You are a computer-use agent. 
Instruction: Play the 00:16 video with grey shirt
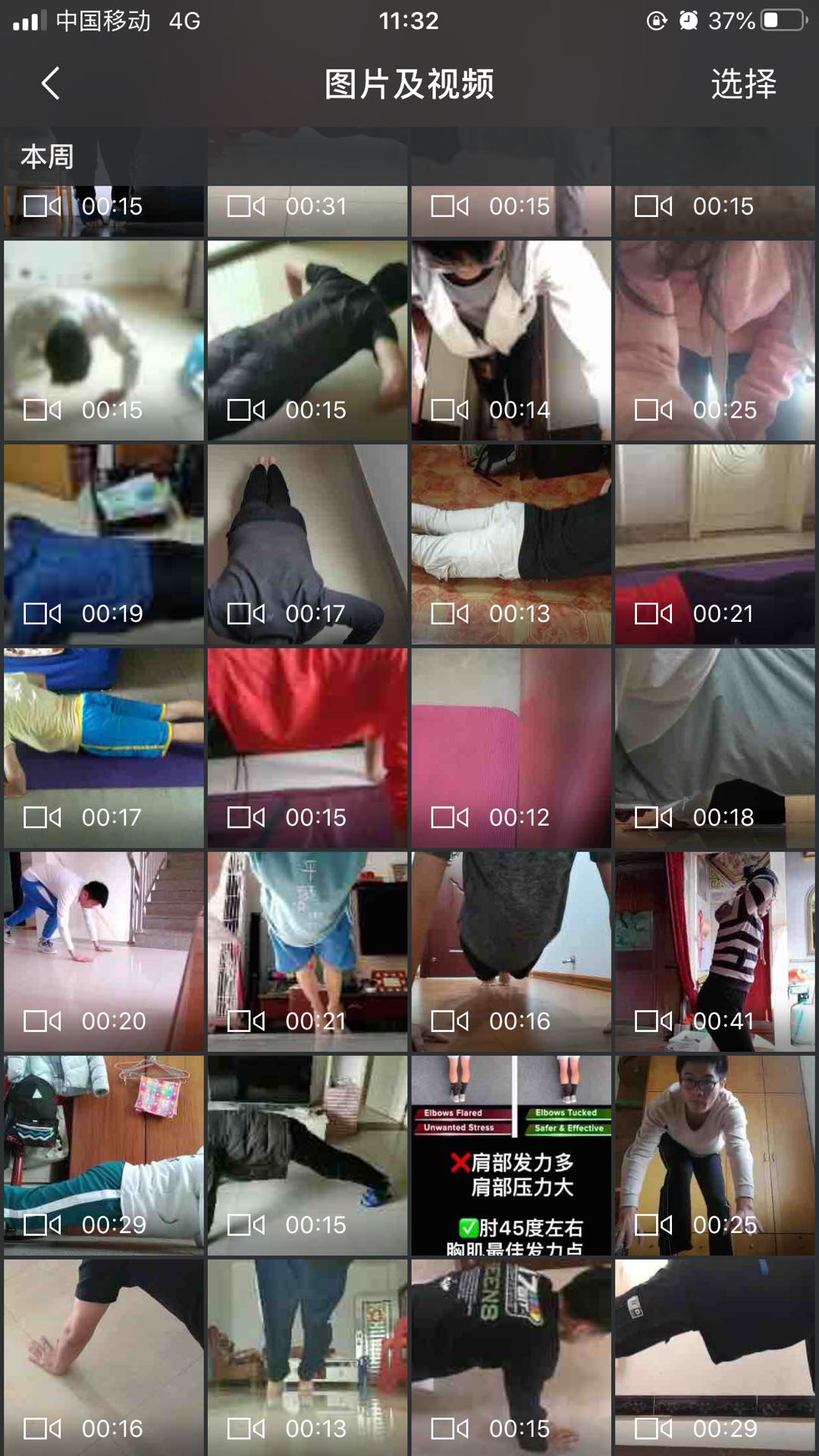(x=511, y=951)
